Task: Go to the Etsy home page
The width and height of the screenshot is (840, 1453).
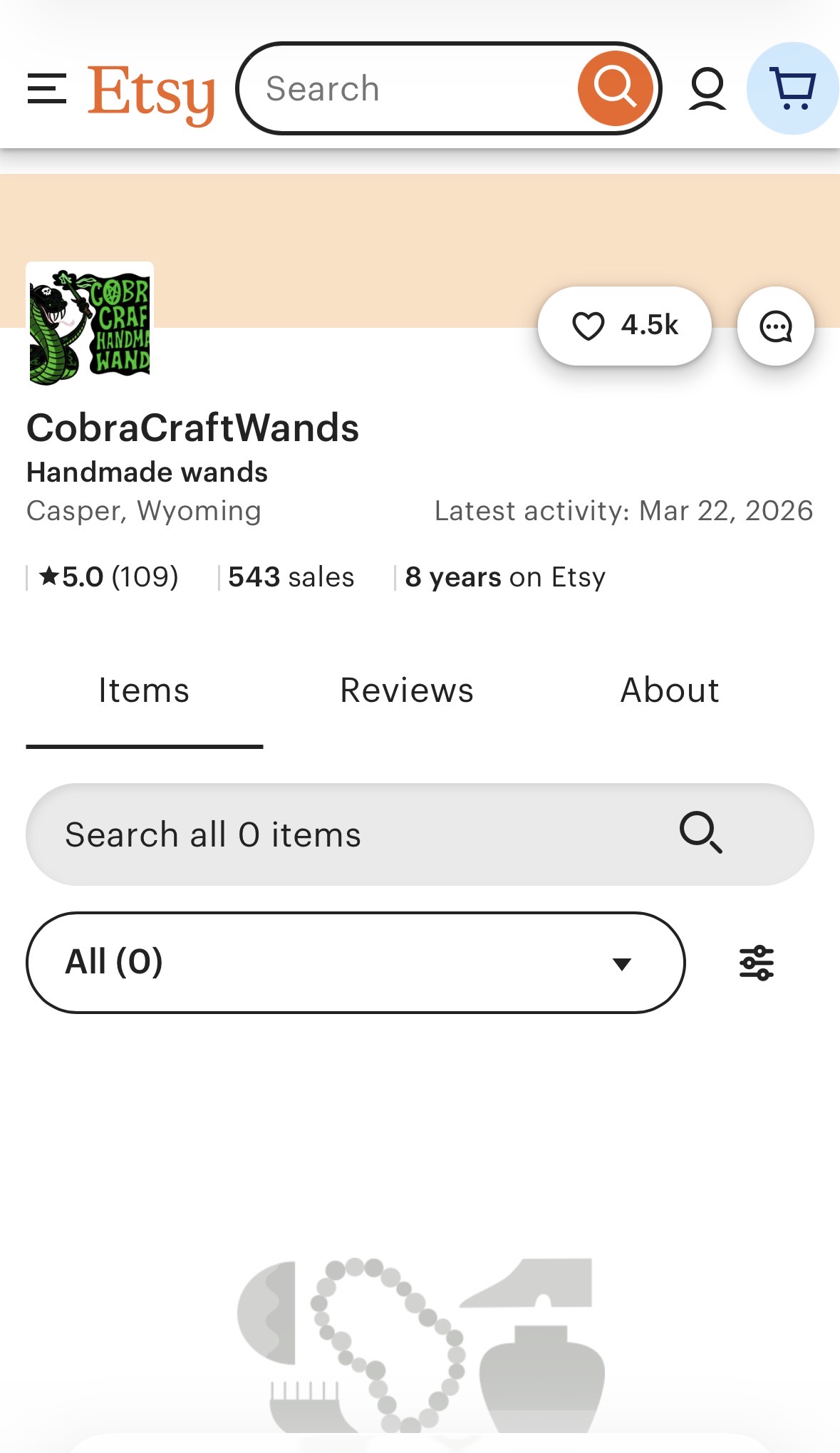Action: (151, 93)
